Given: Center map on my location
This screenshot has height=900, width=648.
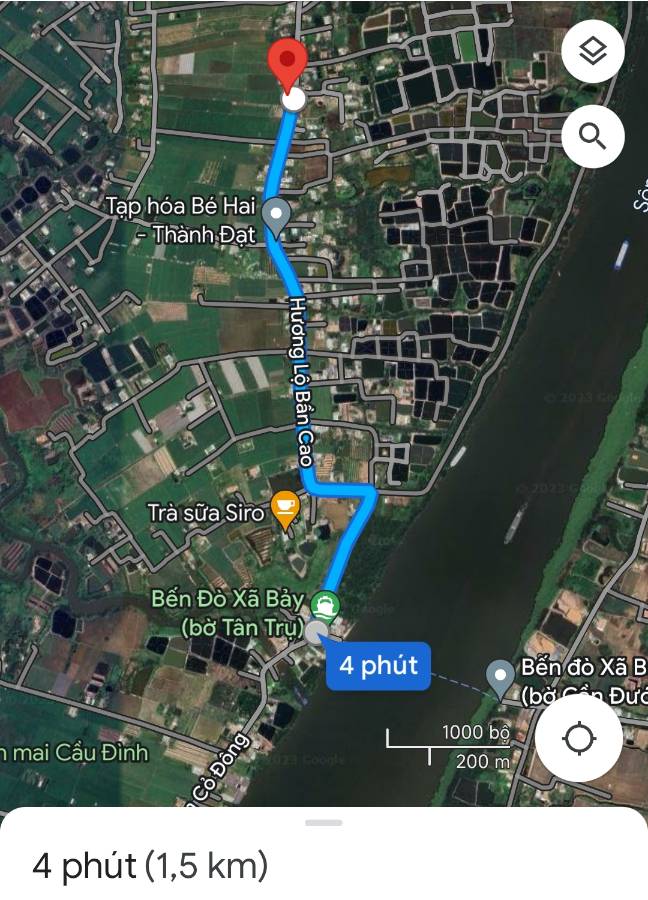Looking at the screenshot, I should point(579,739).
